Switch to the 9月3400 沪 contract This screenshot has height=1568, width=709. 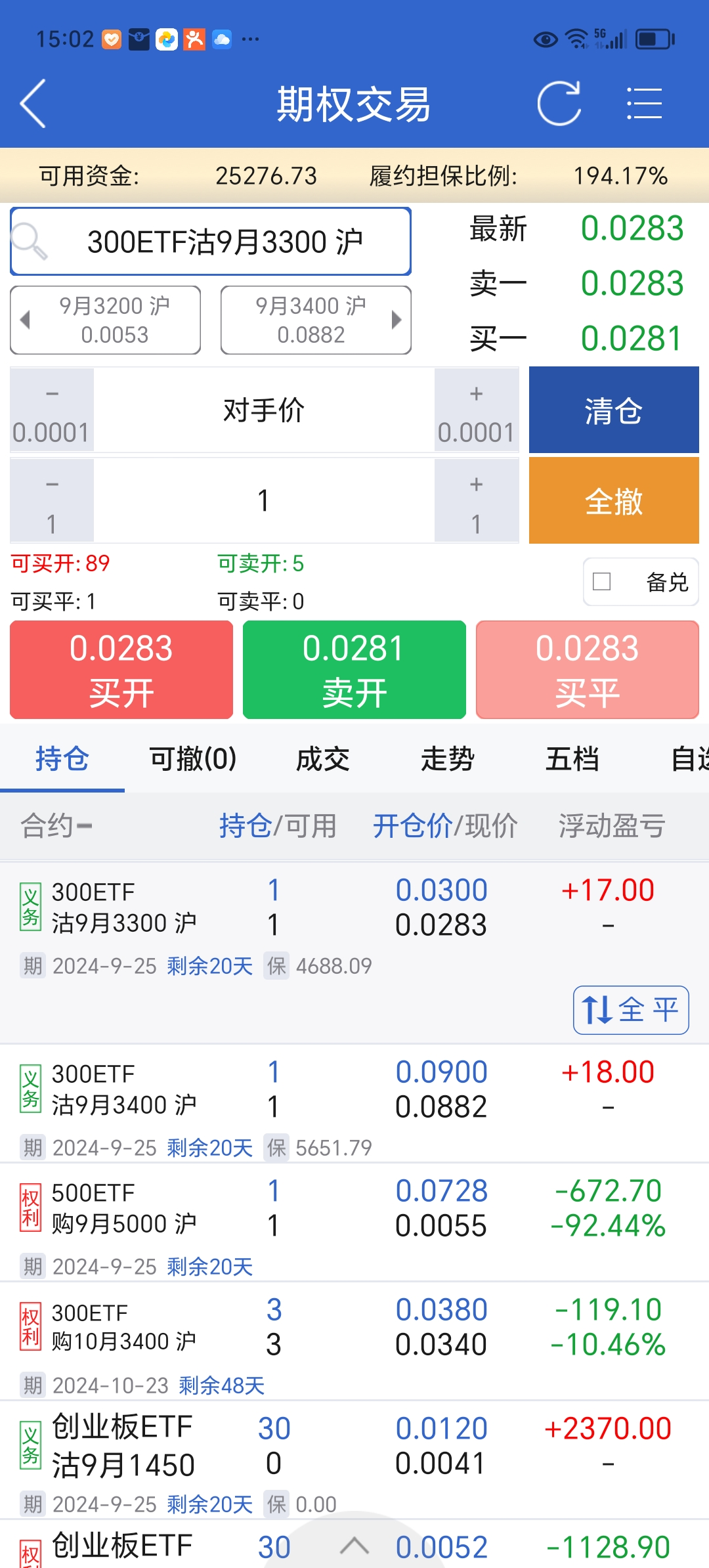pyautogui.click(x=316, y=320)
